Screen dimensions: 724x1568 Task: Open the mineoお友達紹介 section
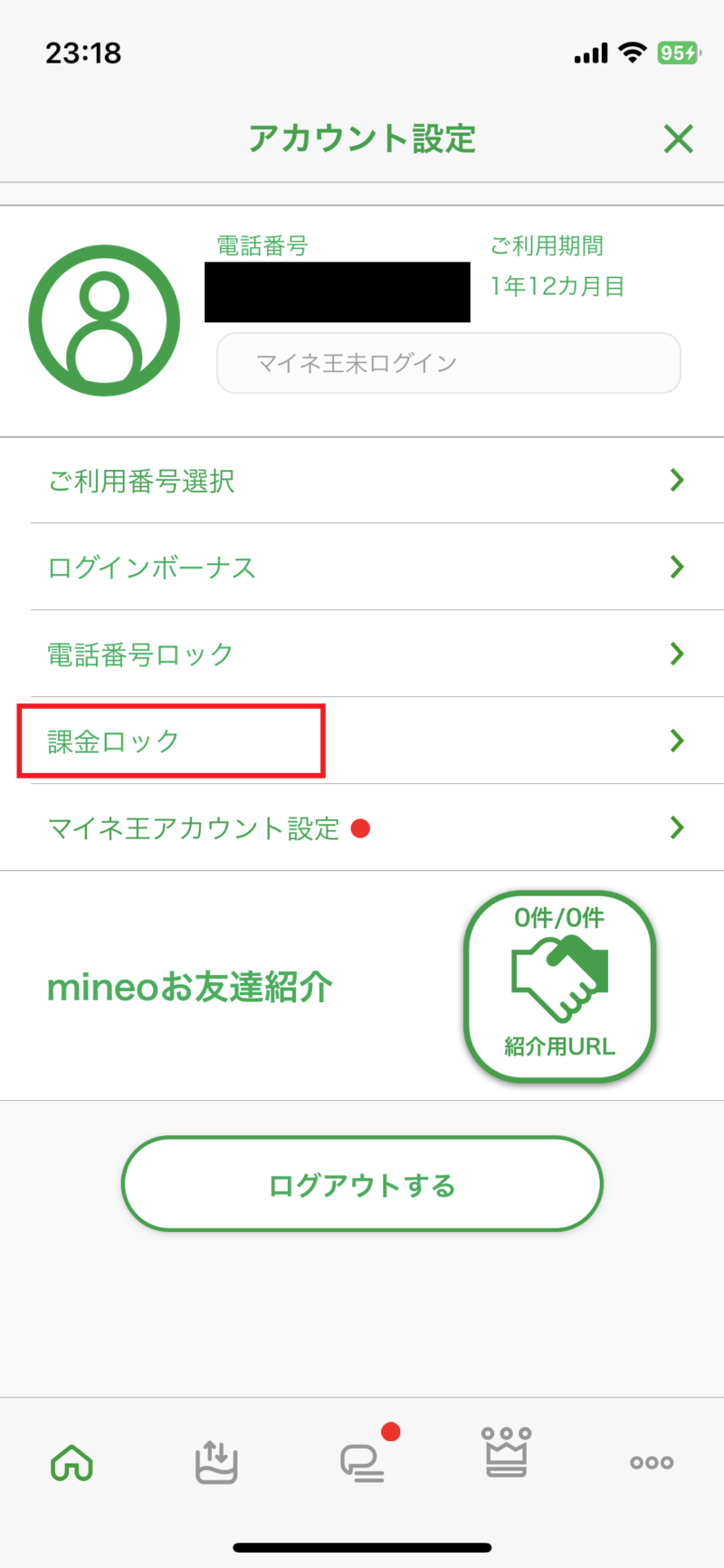[190, 986]
